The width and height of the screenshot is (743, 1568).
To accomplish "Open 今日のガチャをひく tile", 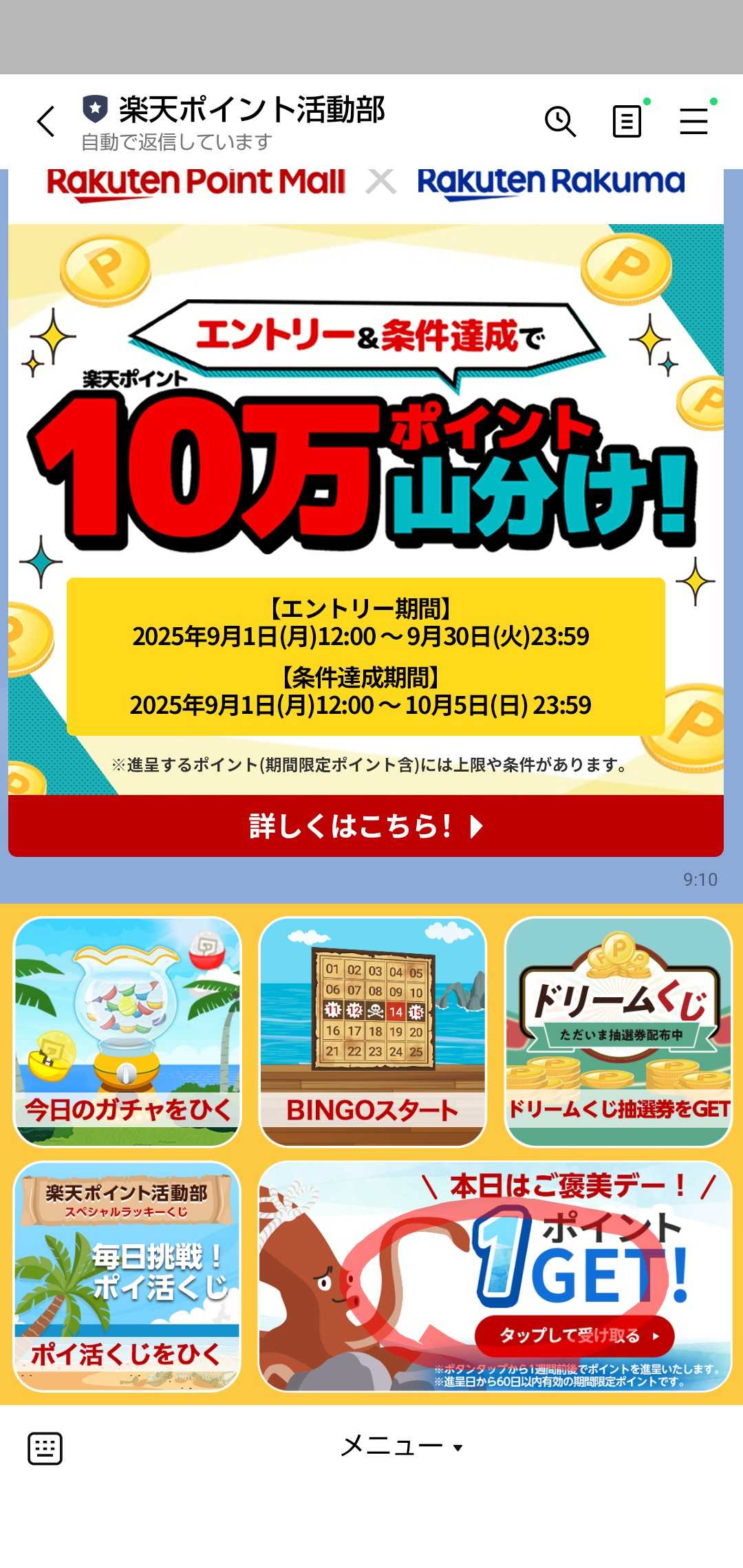I will click(x=128, y=1032).
